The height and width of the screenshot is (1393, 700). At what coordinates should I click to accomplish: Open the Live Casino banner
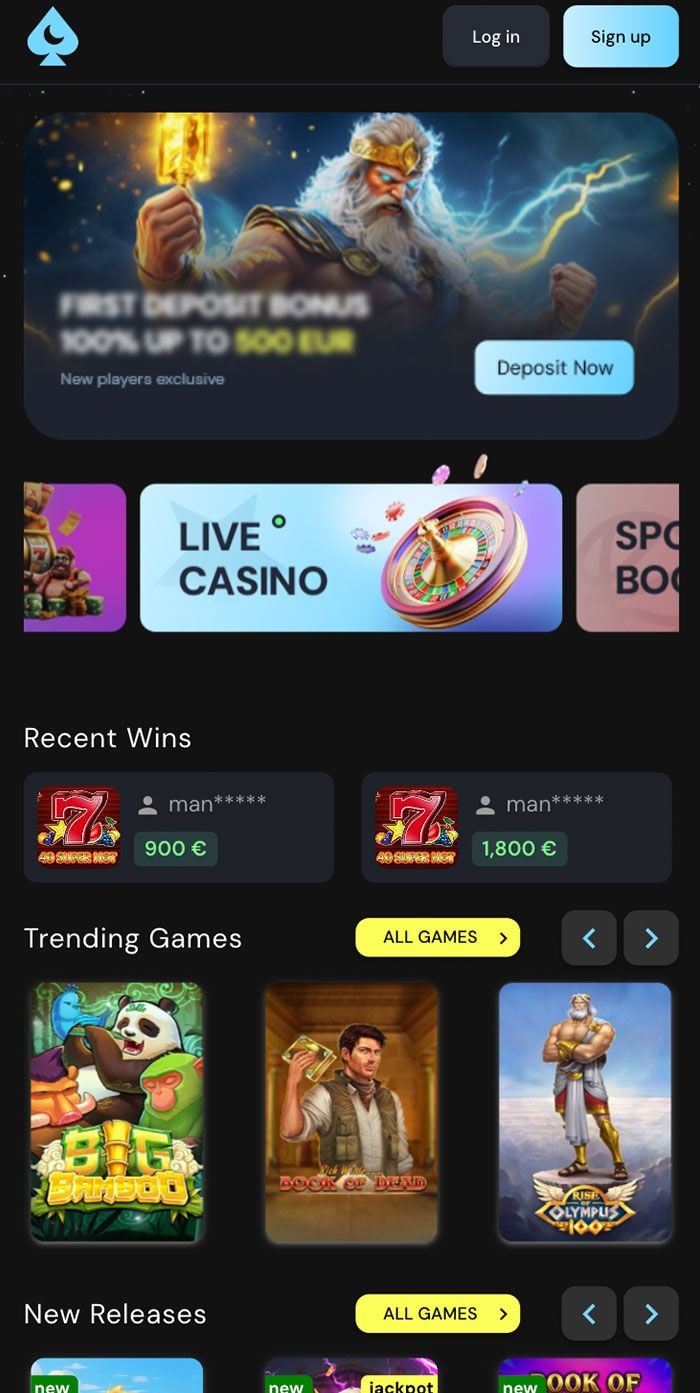tap(351, 558)
